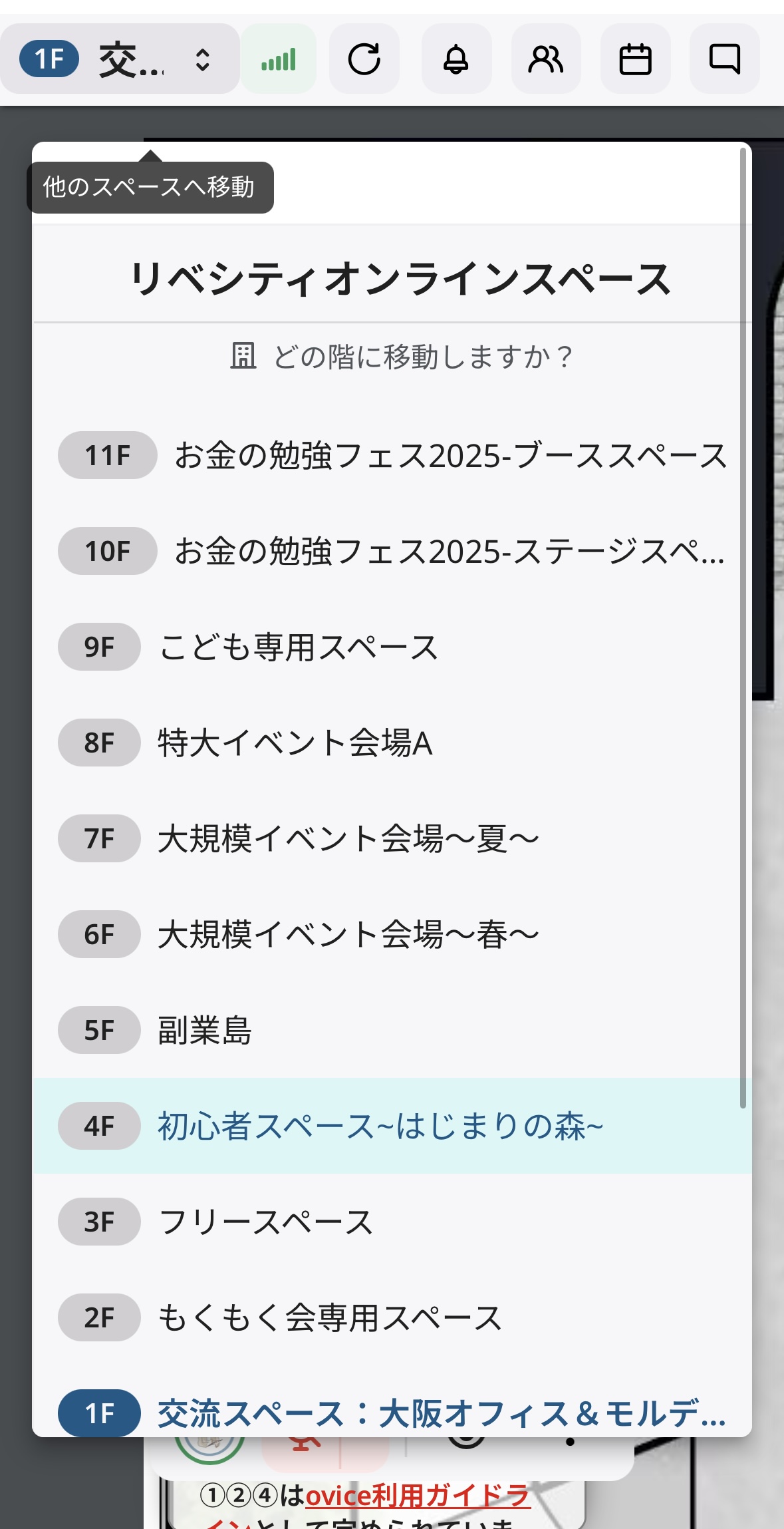This screenshot has width=784, height=1529.
Task: Move to 2F もくもく会専用スペース
Action: 329,1318
